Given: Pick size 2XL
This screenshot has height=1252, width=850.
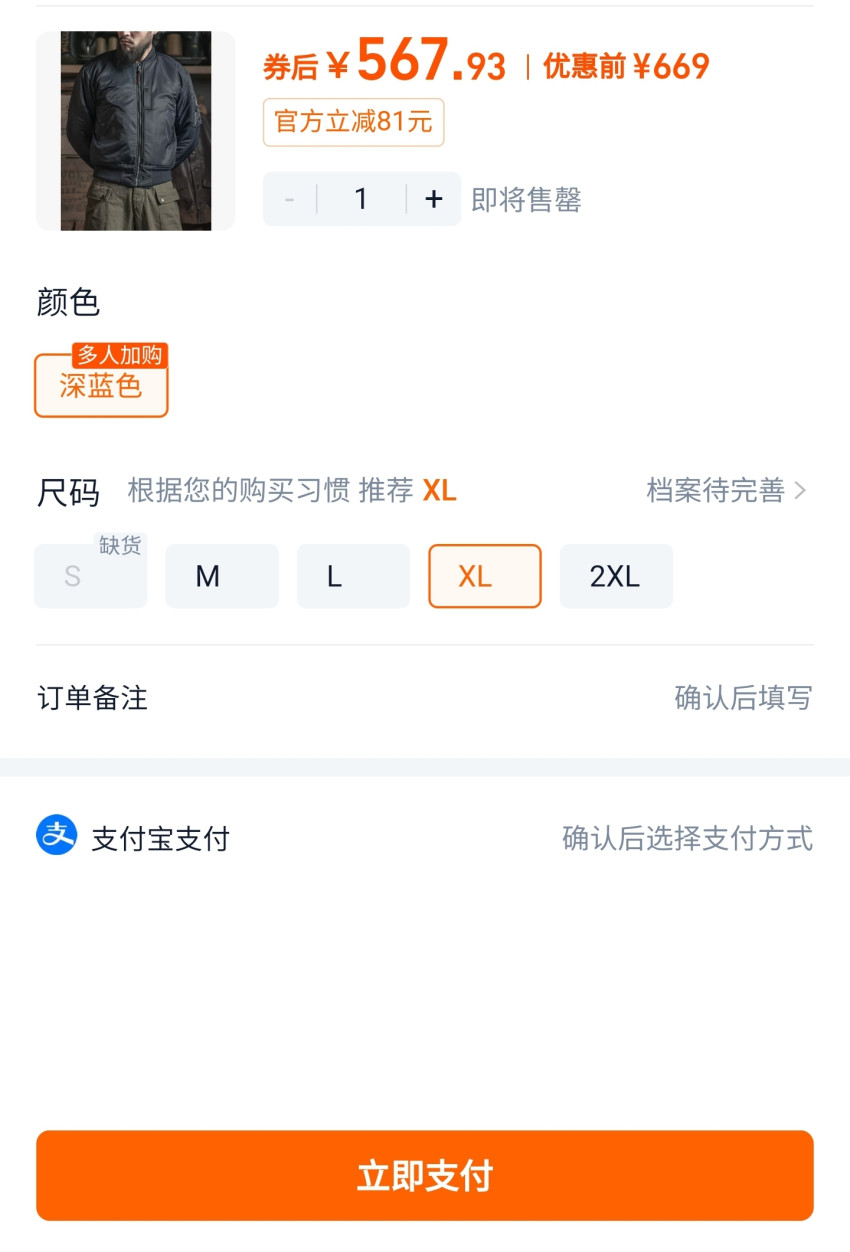Looking at the screenshot, I should click(x=615, y=576).
